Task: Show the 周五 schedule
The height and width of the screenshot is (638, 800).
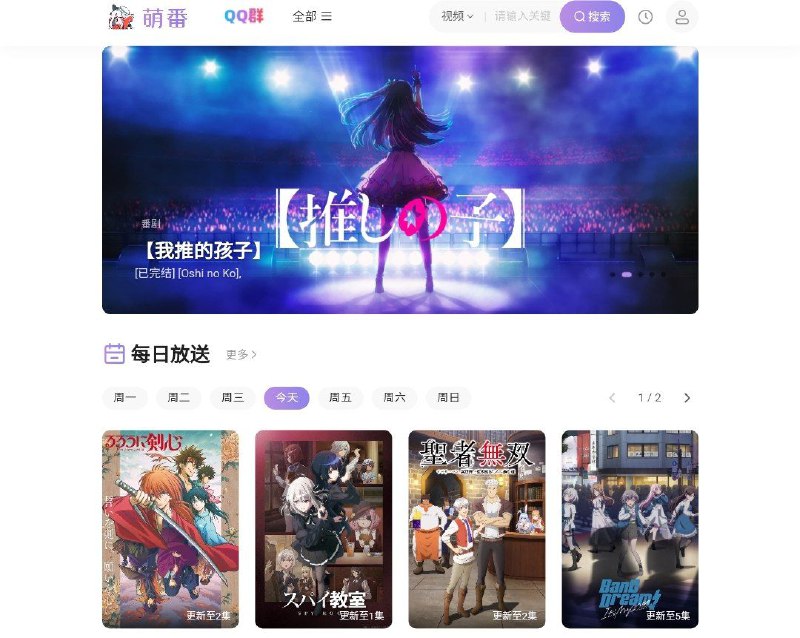Action: (340, 398)
